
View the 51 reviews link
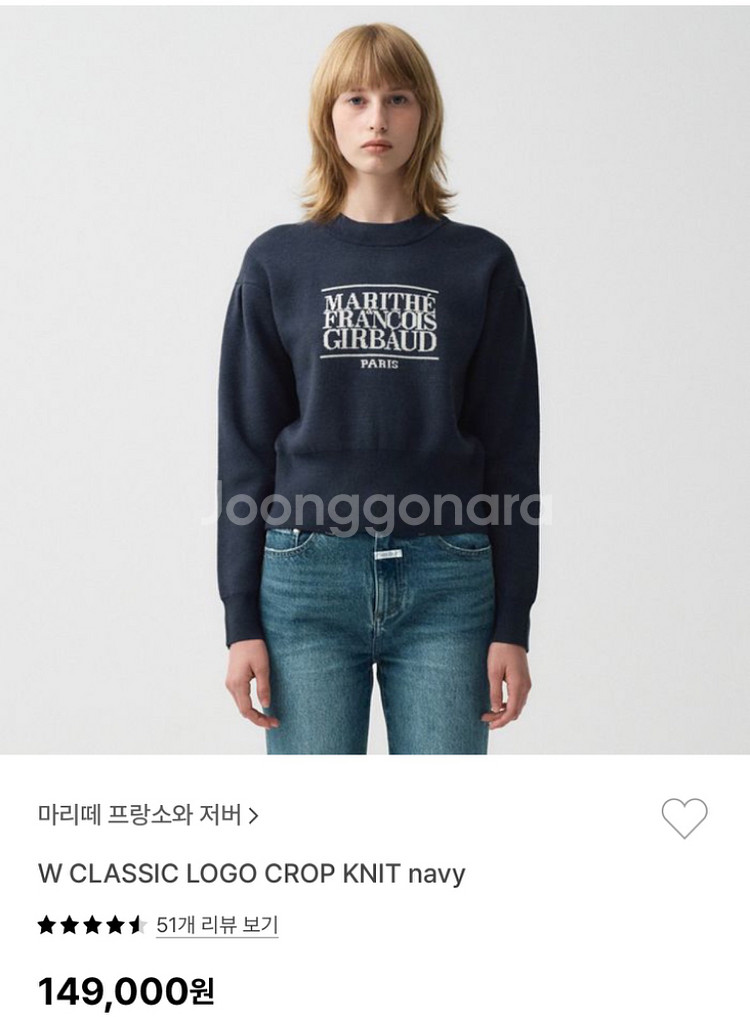216,925
